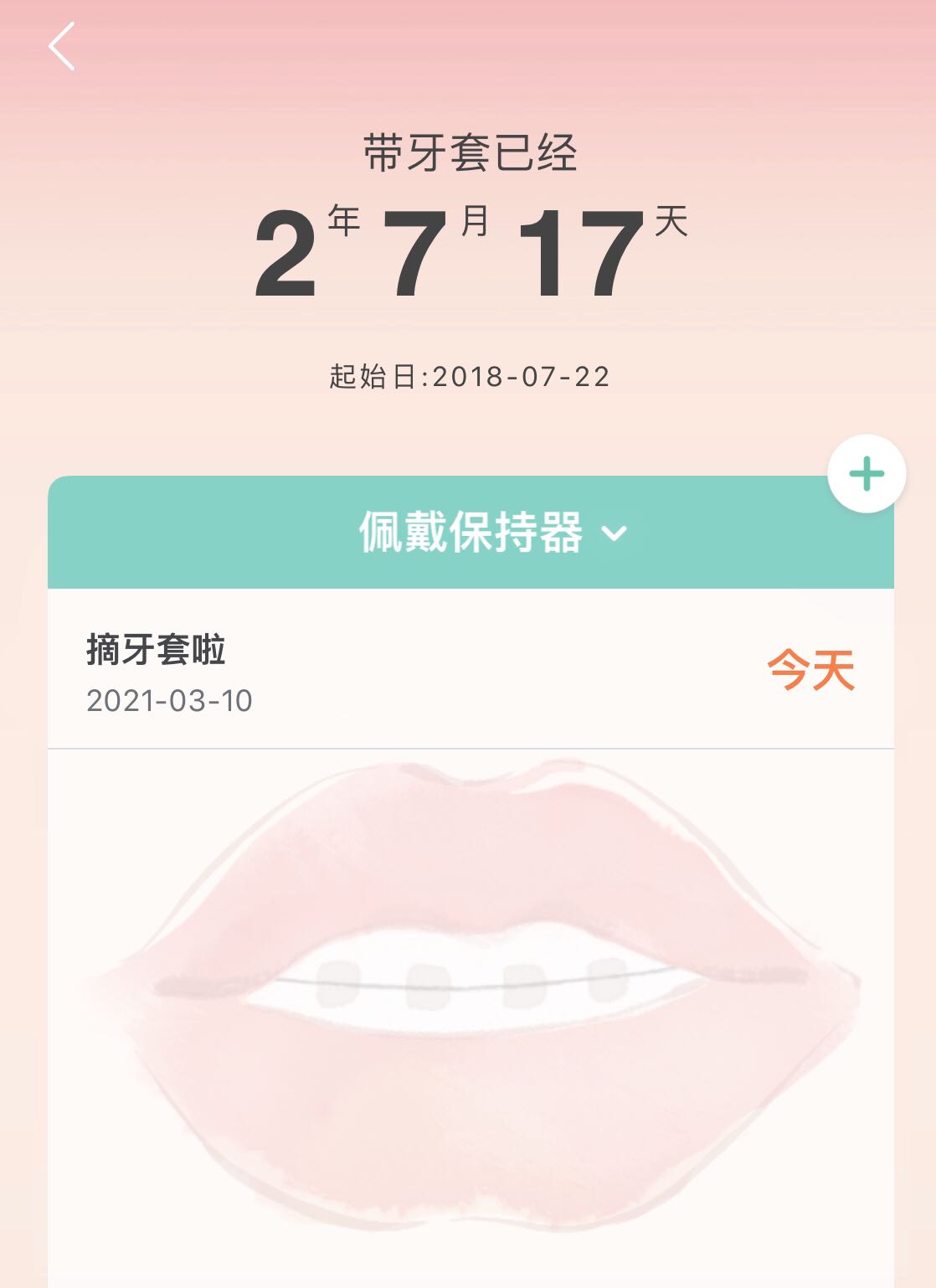Open the 摘牙套啦 entry dated 2021-03-10

click(469, 670)
